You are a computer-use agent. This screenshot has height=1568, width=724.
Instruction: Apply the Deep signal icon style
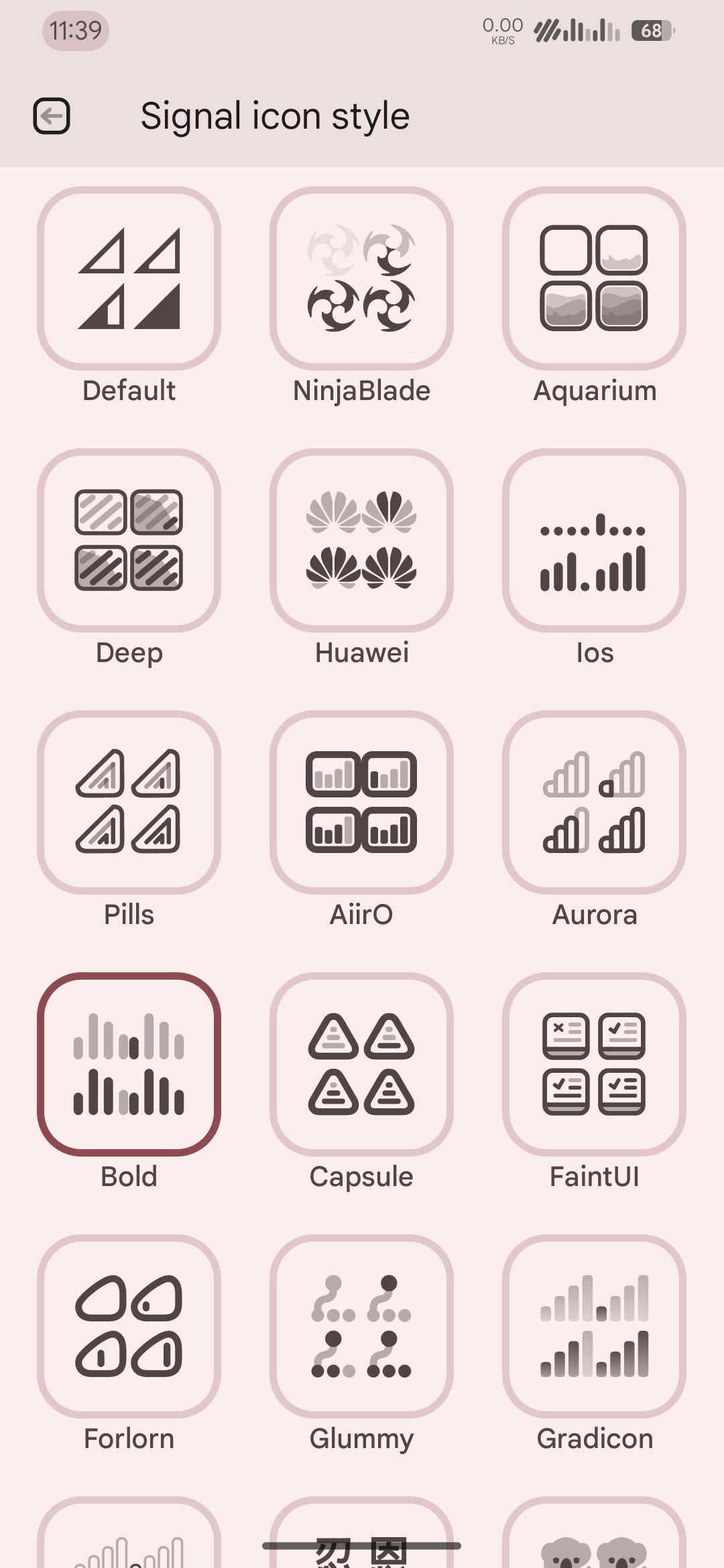click(x=129, y=540)
